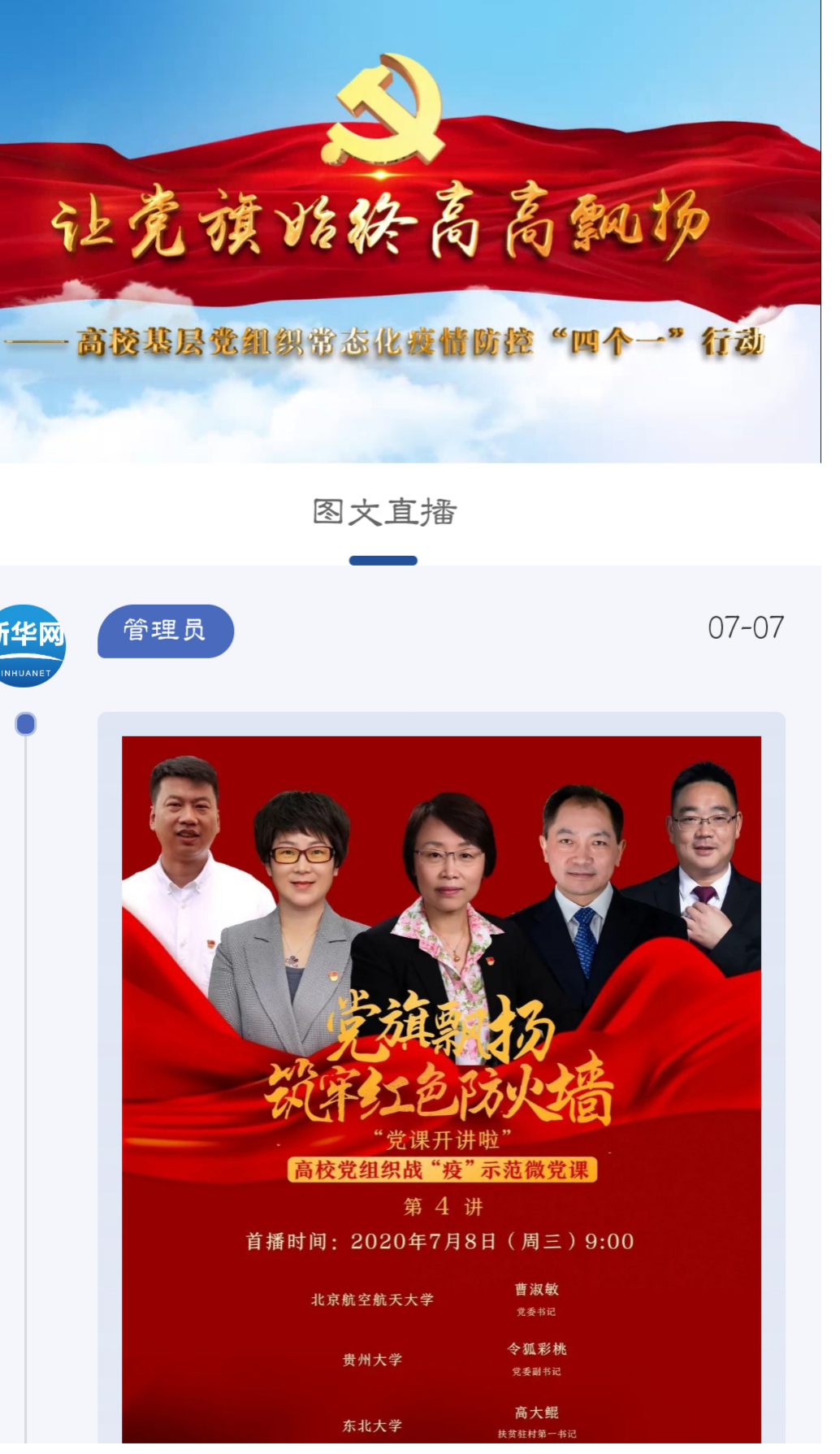Viewport: 840px width, 1454px height.
Task: Click the 管理员 admin pill badge
Action: 164,632
